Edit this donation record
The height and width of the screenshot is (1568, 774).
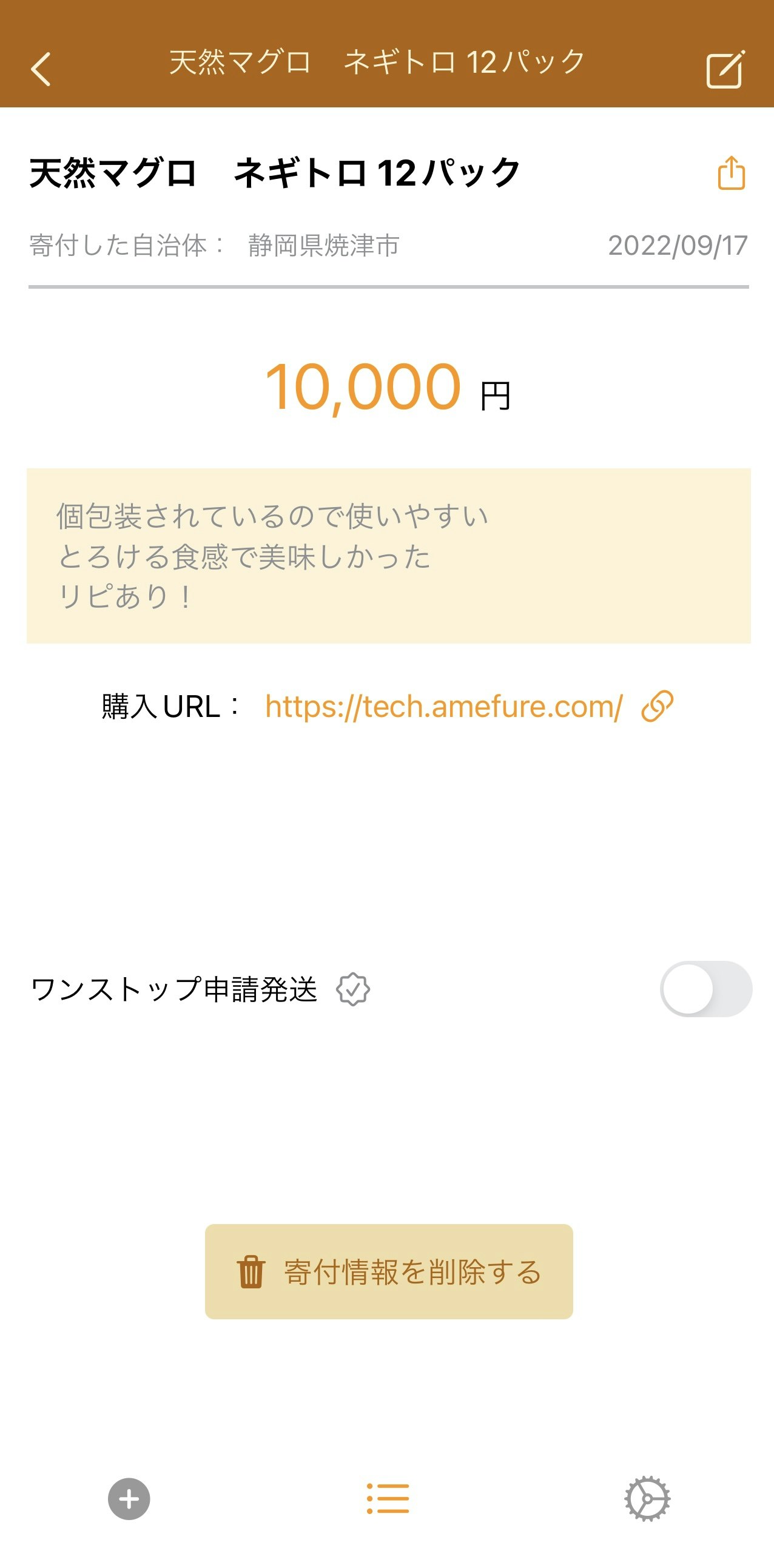point(725,69)
